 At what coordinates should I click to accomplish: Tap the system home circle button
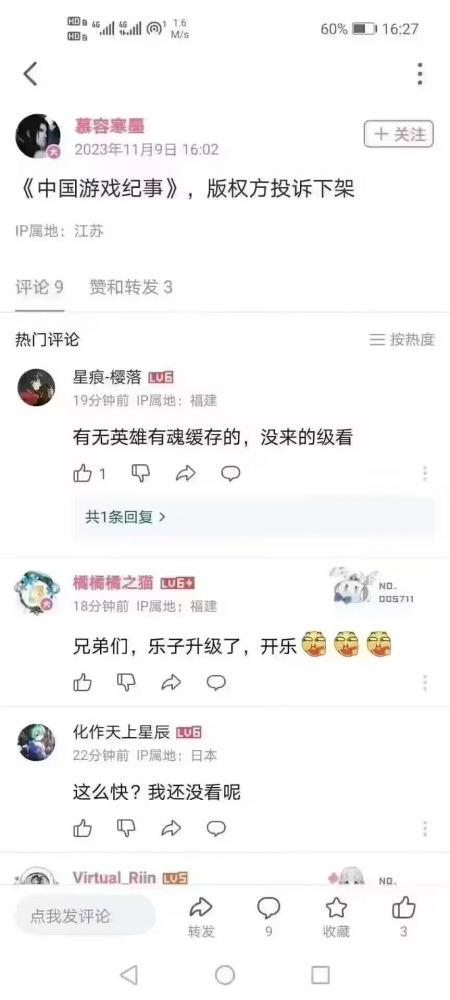(225, 974)
